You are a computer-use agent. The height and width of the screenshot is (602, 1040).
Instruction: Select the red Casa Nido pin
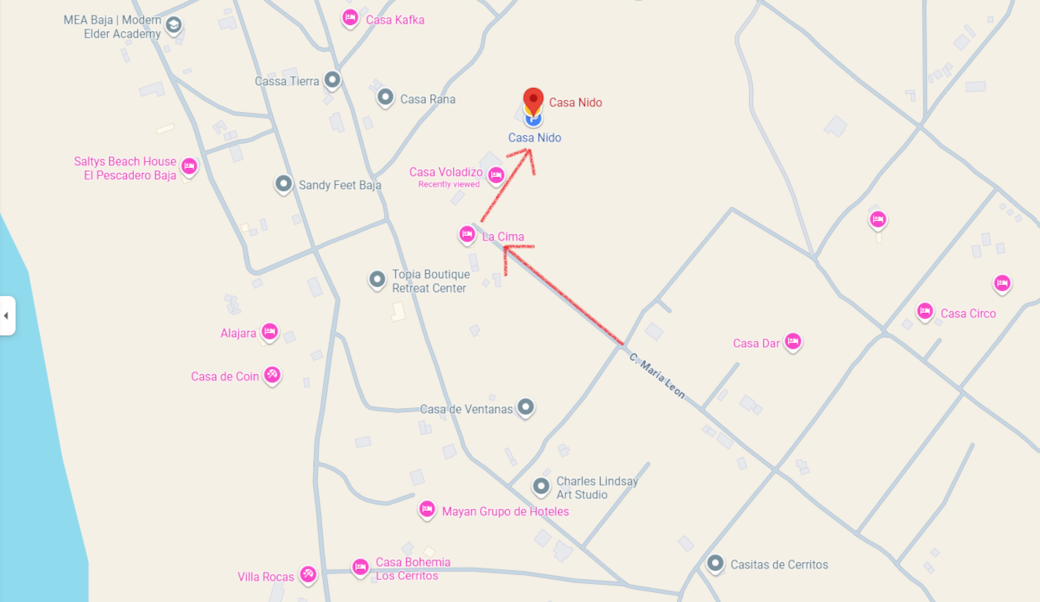coord(533,101)
